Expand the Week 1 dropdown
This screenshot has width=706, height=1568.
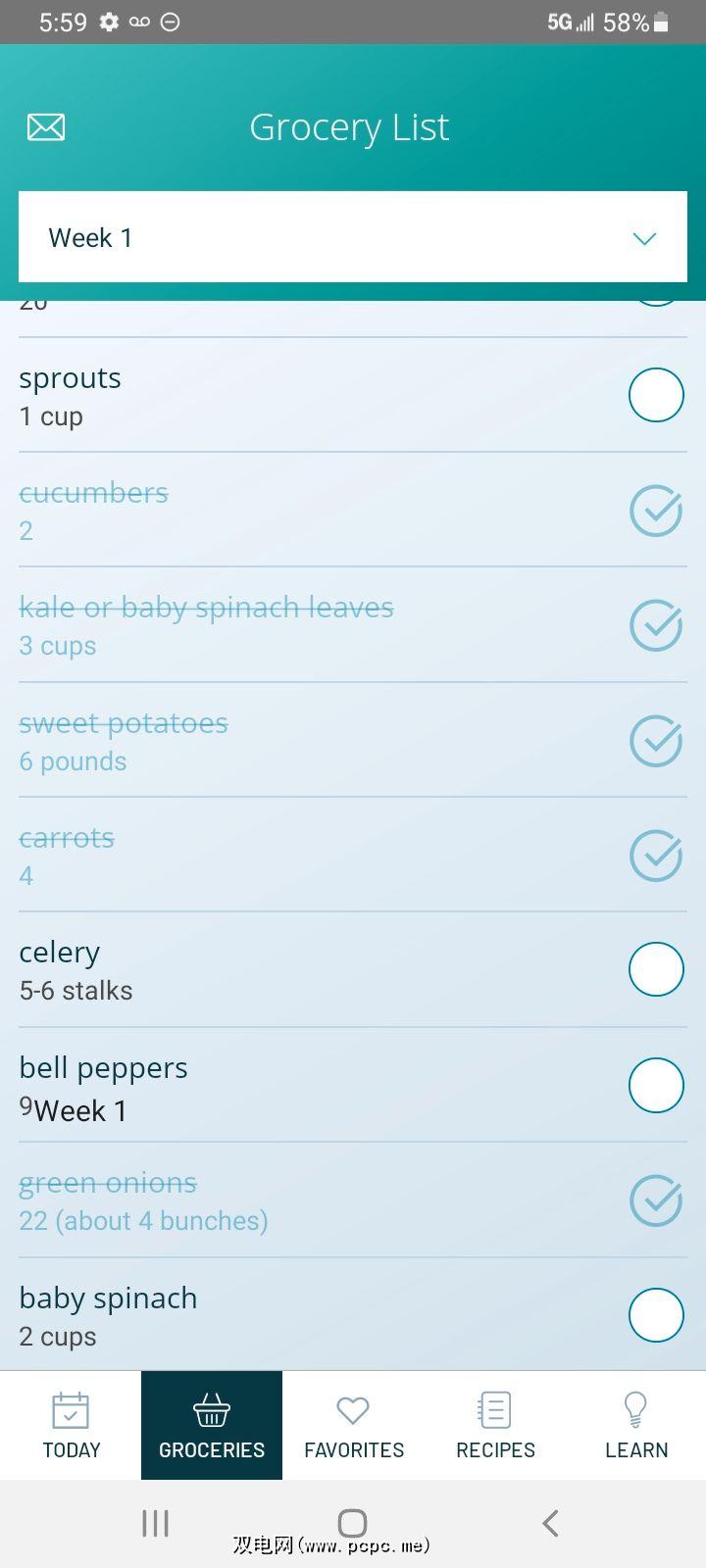[353, 237]
